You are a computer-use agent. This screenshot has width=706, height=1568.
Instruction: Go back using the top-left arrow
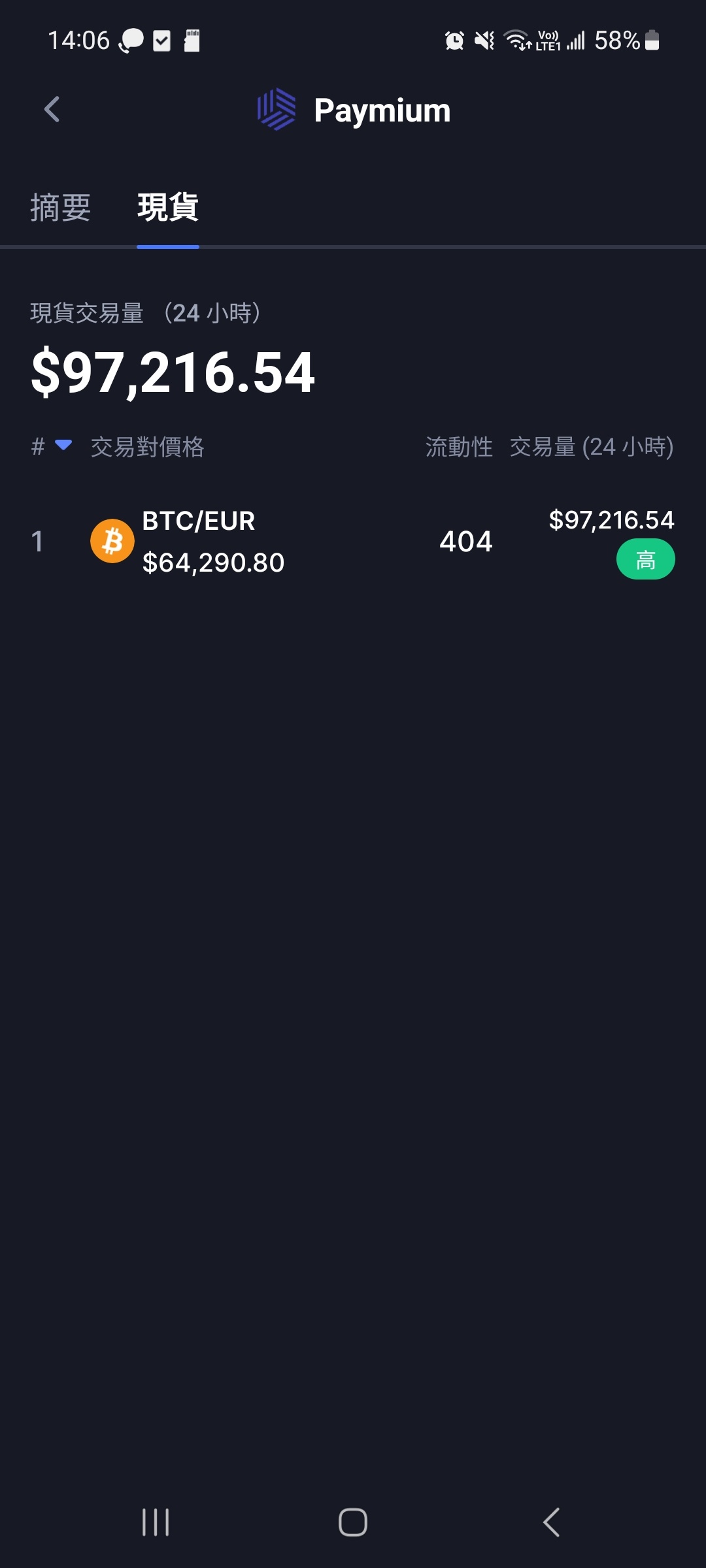[52, 109]
